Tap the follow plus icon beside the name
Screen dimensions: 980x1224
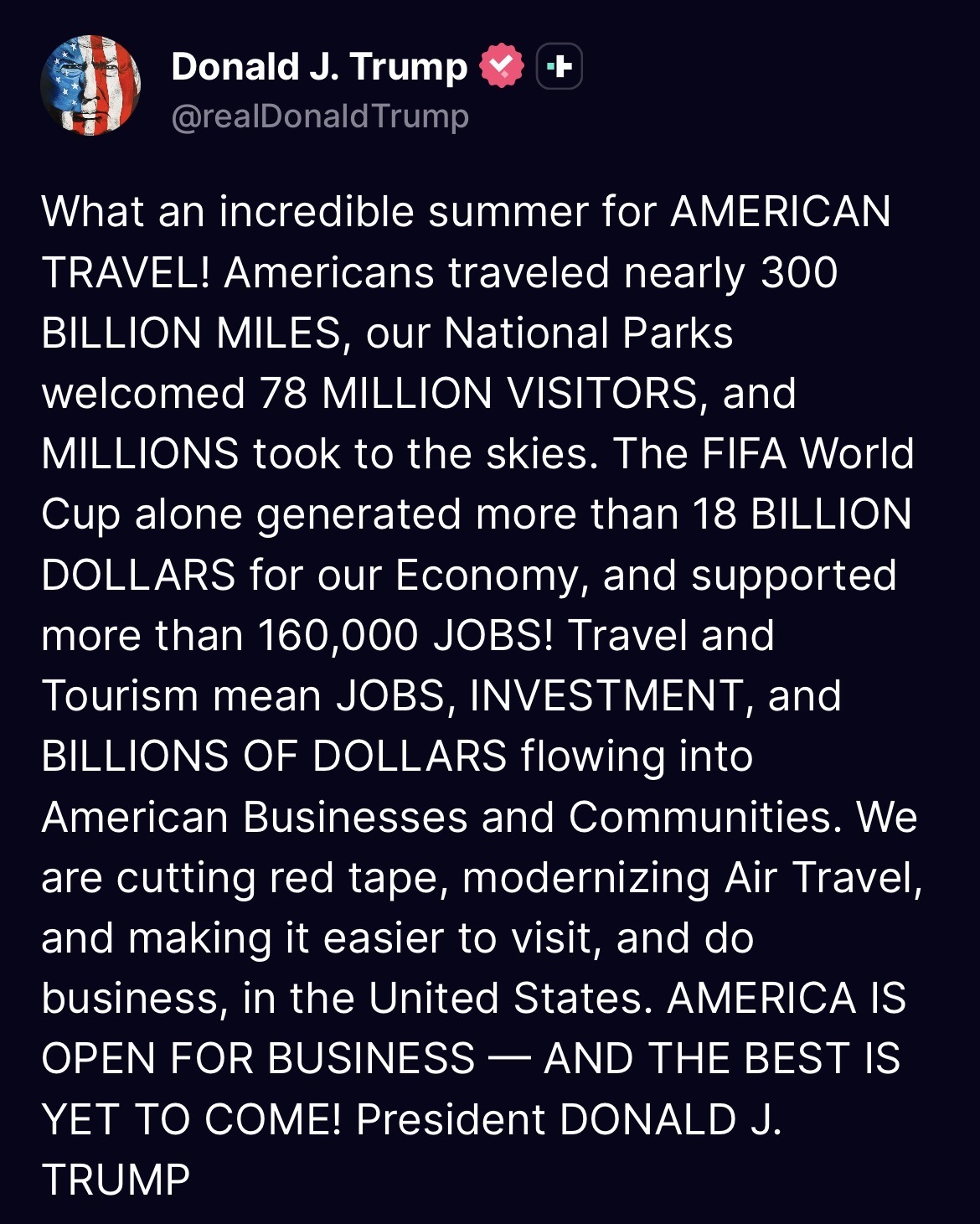559,66
